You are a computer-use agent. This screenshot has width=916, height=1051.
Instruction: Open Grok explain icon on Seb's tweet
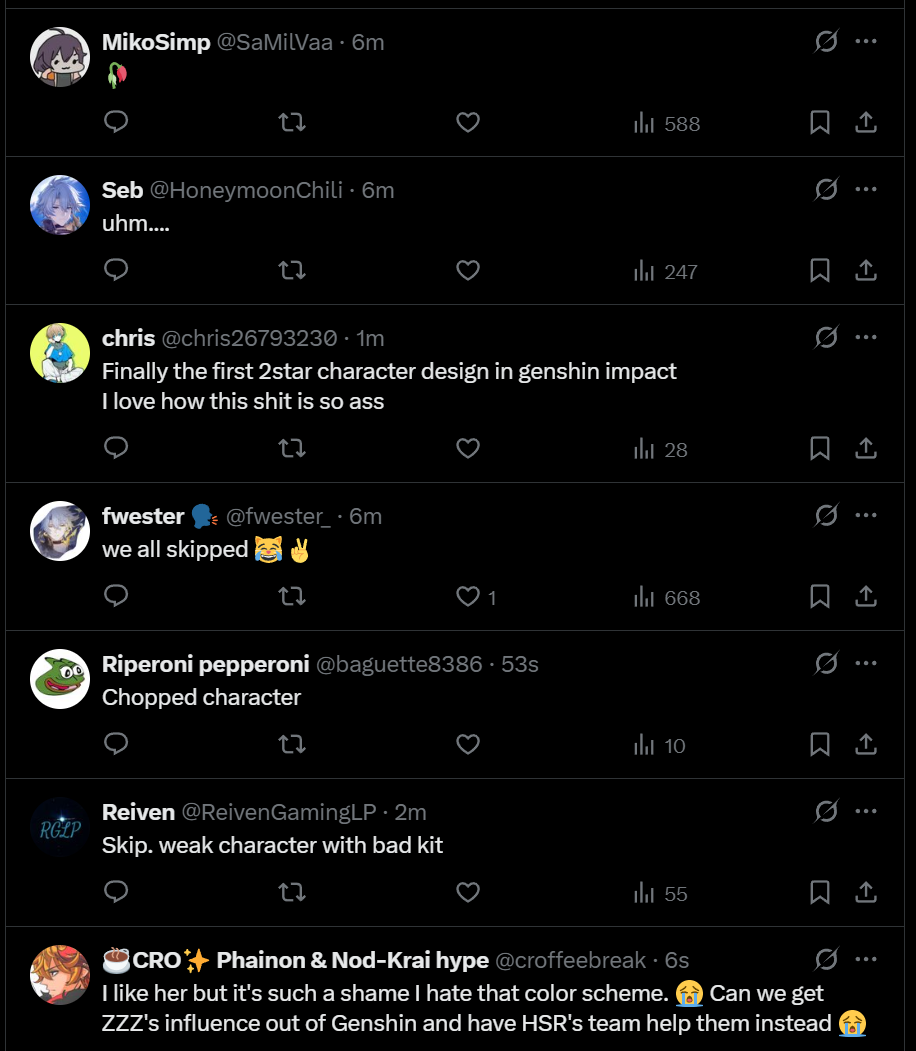pos(826,190)
